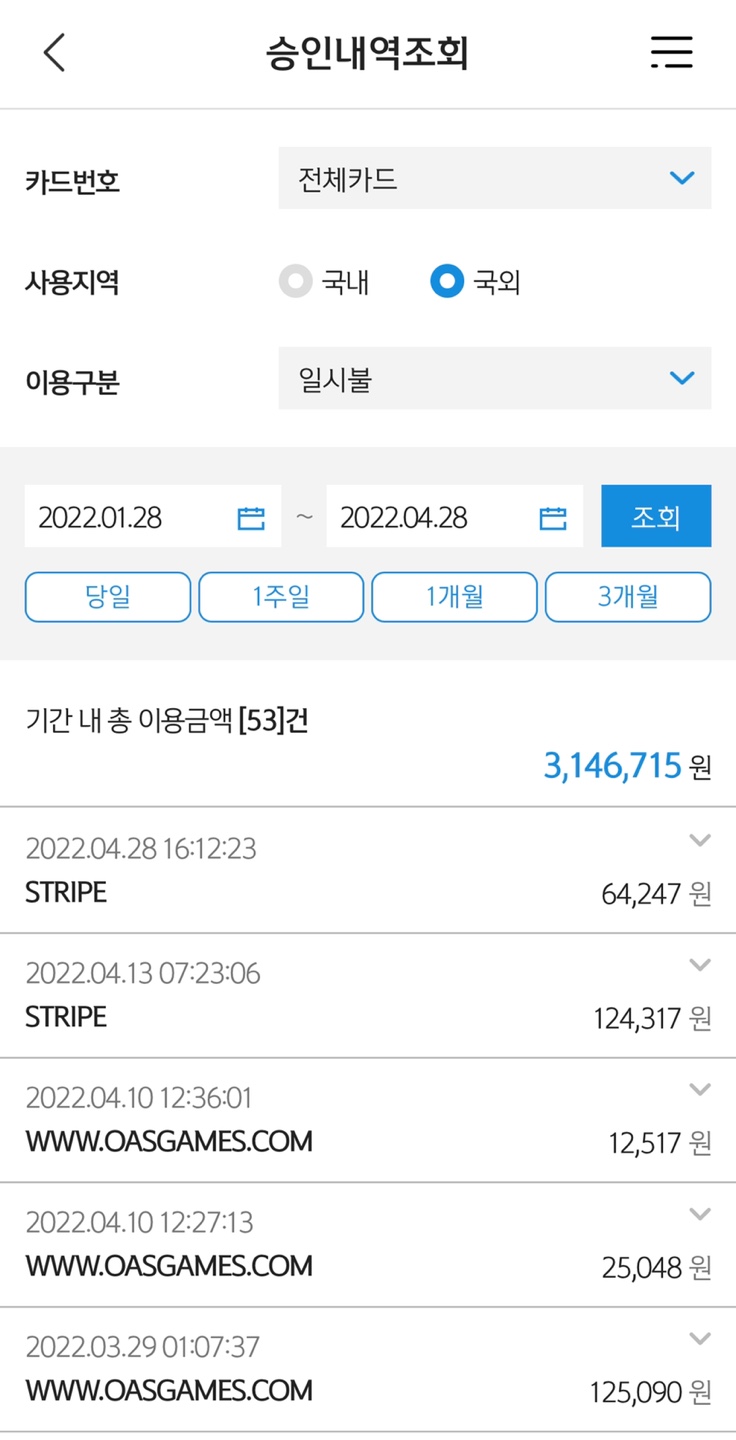Tap the 조회 search button
736x1440 pixels.
pyautogui.click(x=655, y=517)
